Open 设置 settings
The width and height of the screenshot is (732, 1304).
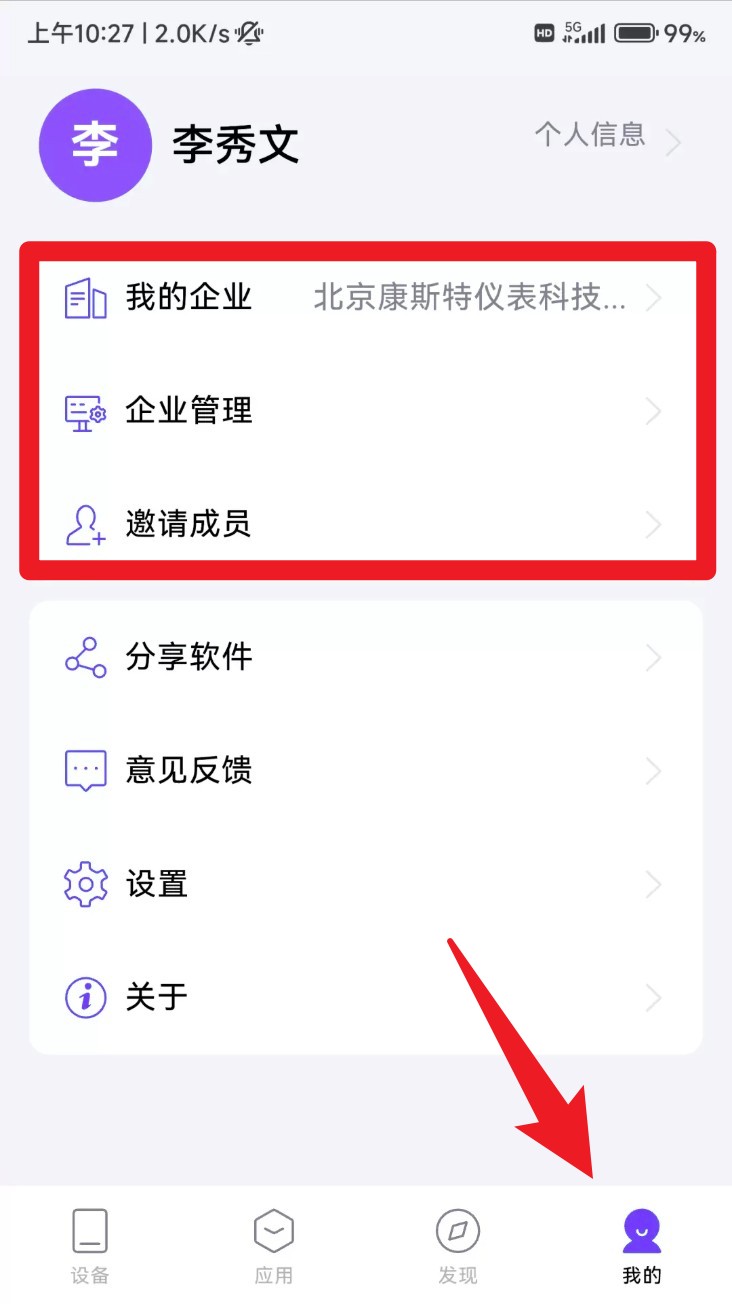366,884
